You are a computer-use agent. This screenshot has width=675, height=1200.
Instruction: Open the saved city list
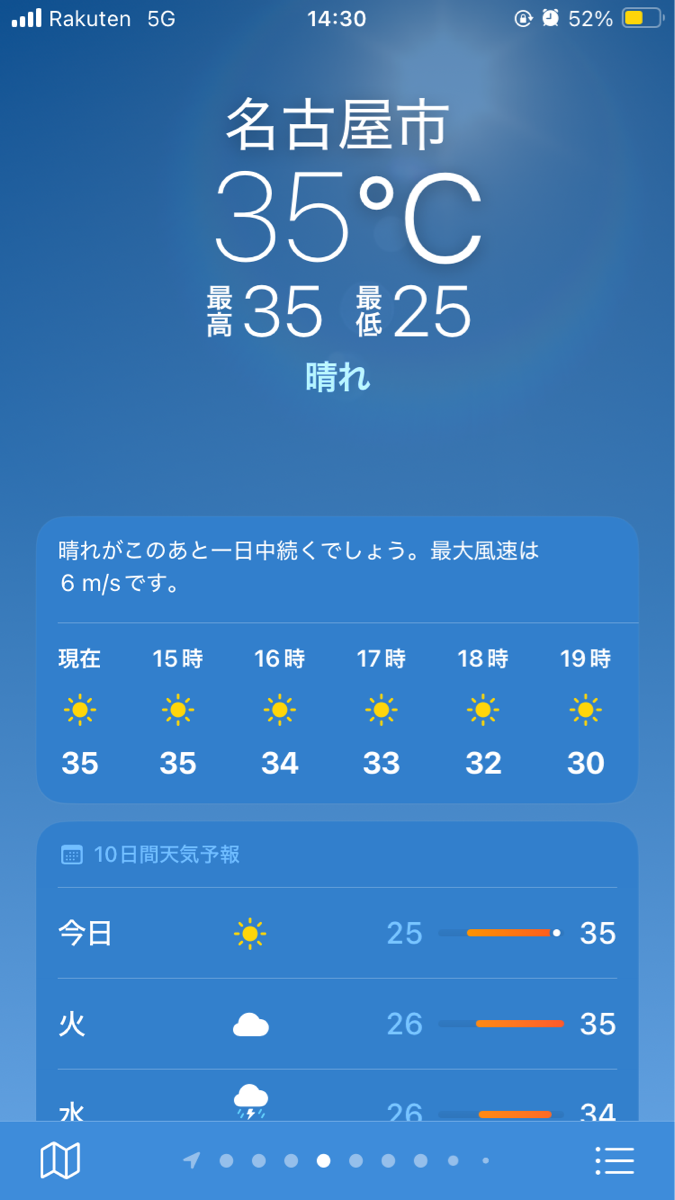click(x=614, y=1161)
